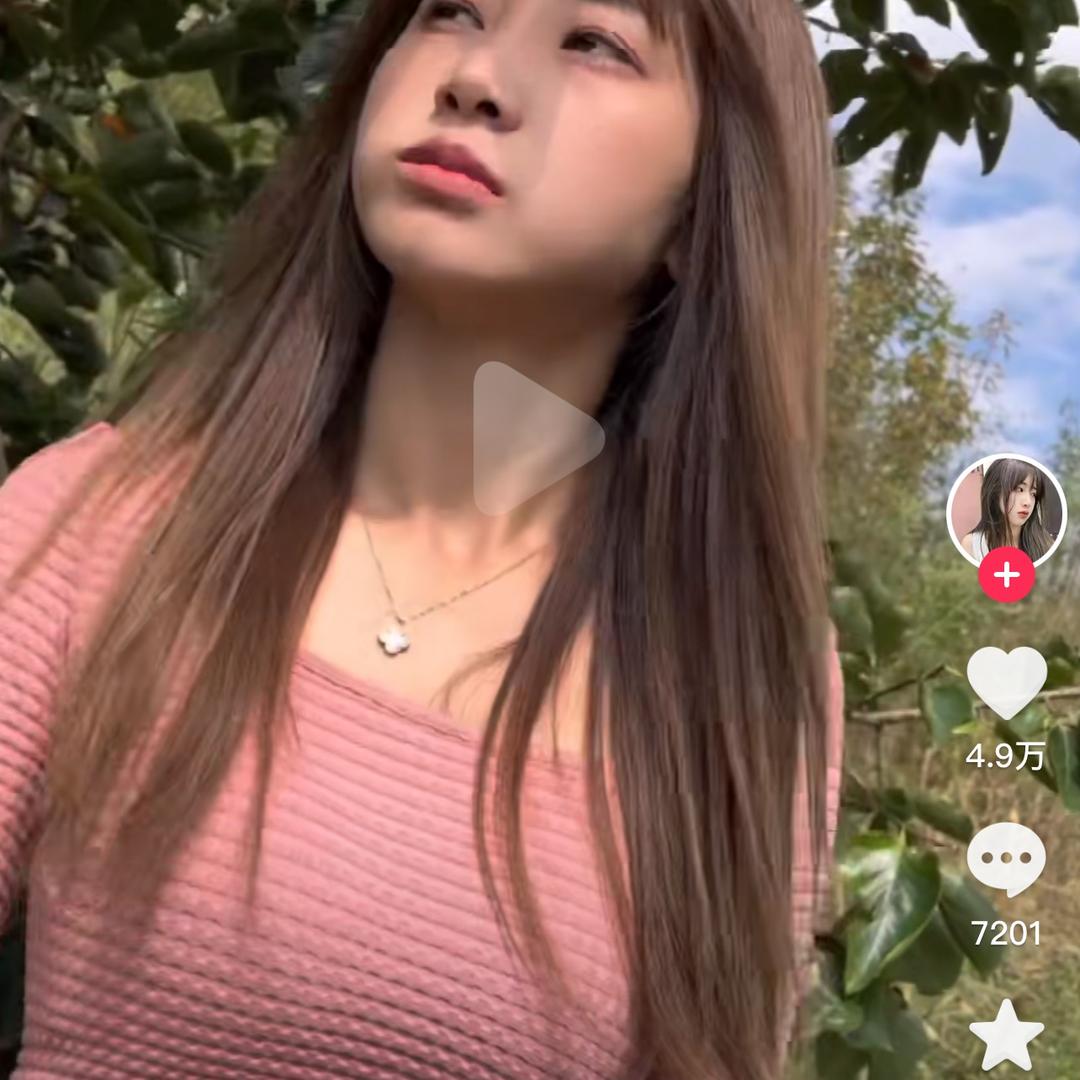Like this video with the heart
Image resolution: width=1080 pixels, height=1080 pixels.
[1006, 682]
